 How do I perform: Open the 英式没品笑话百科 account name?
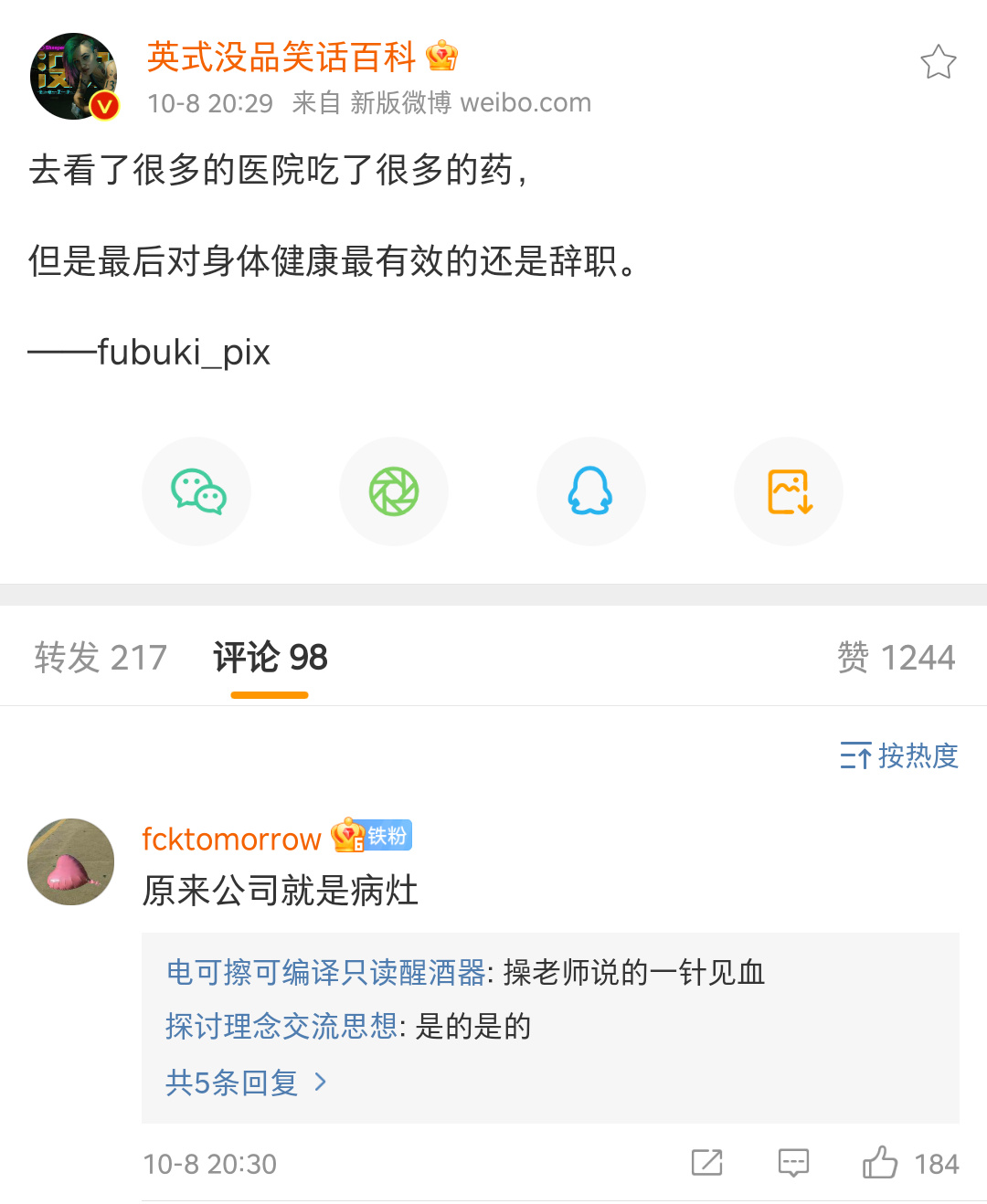click(281, 57)
